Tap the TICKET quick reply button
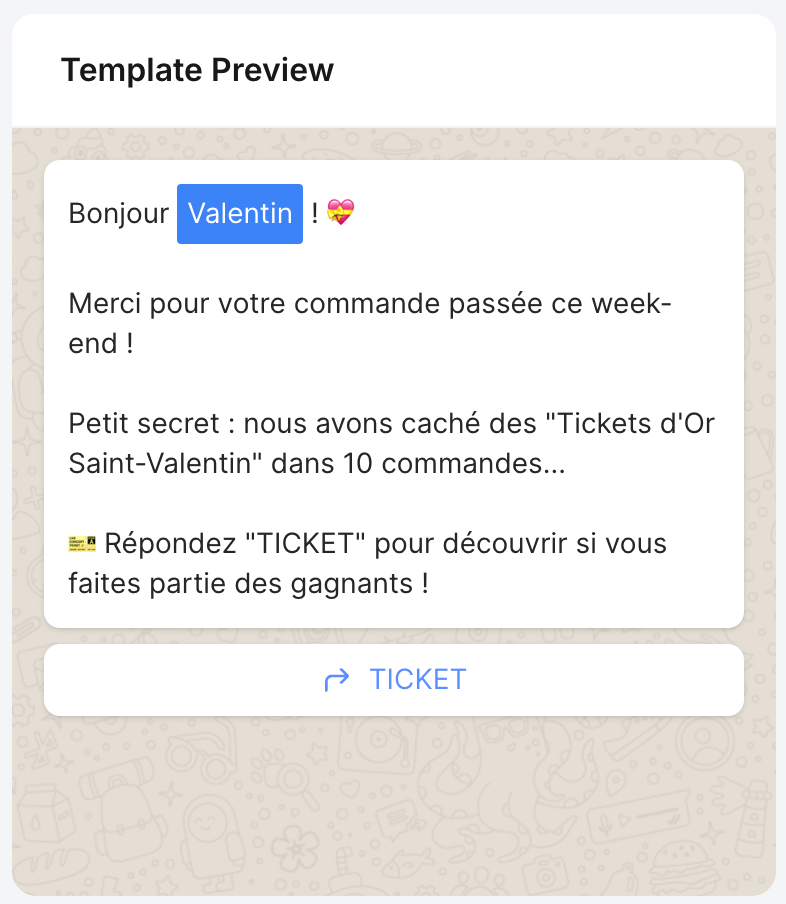Image resolution: width=786 pixels, height=904 pixels. click(394, 680)
